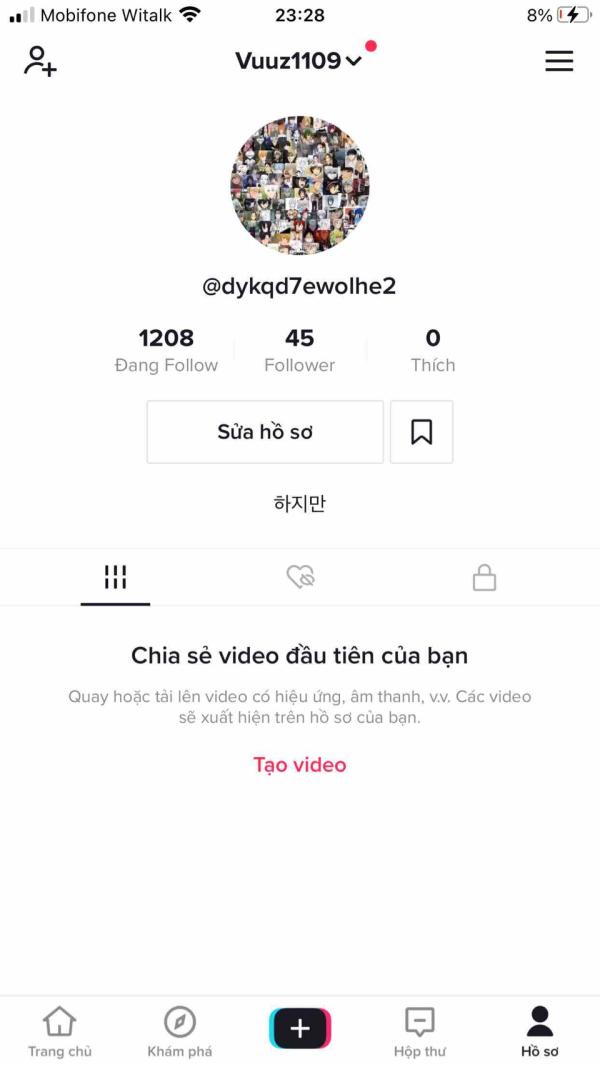The height and width of the screenshot is (1067, 600).
Task: Switch to the posted videos grid tab
Action: click(x=116, y=578)
